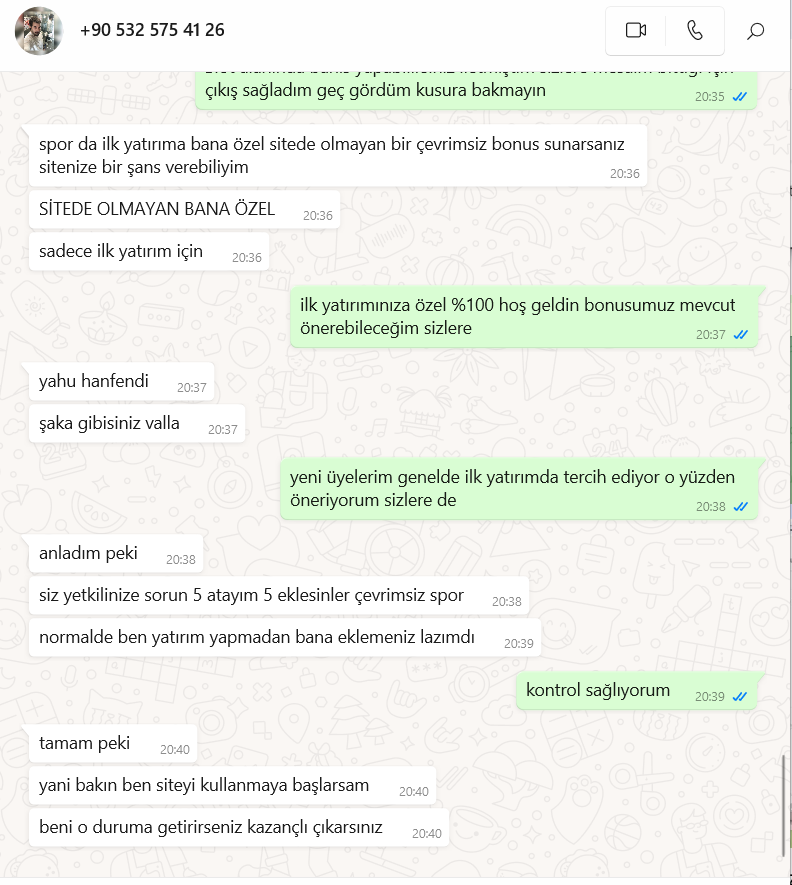This screenshot has width=792, height=885.
Task: Start a voice call with this contact
Action: [695, 30]
